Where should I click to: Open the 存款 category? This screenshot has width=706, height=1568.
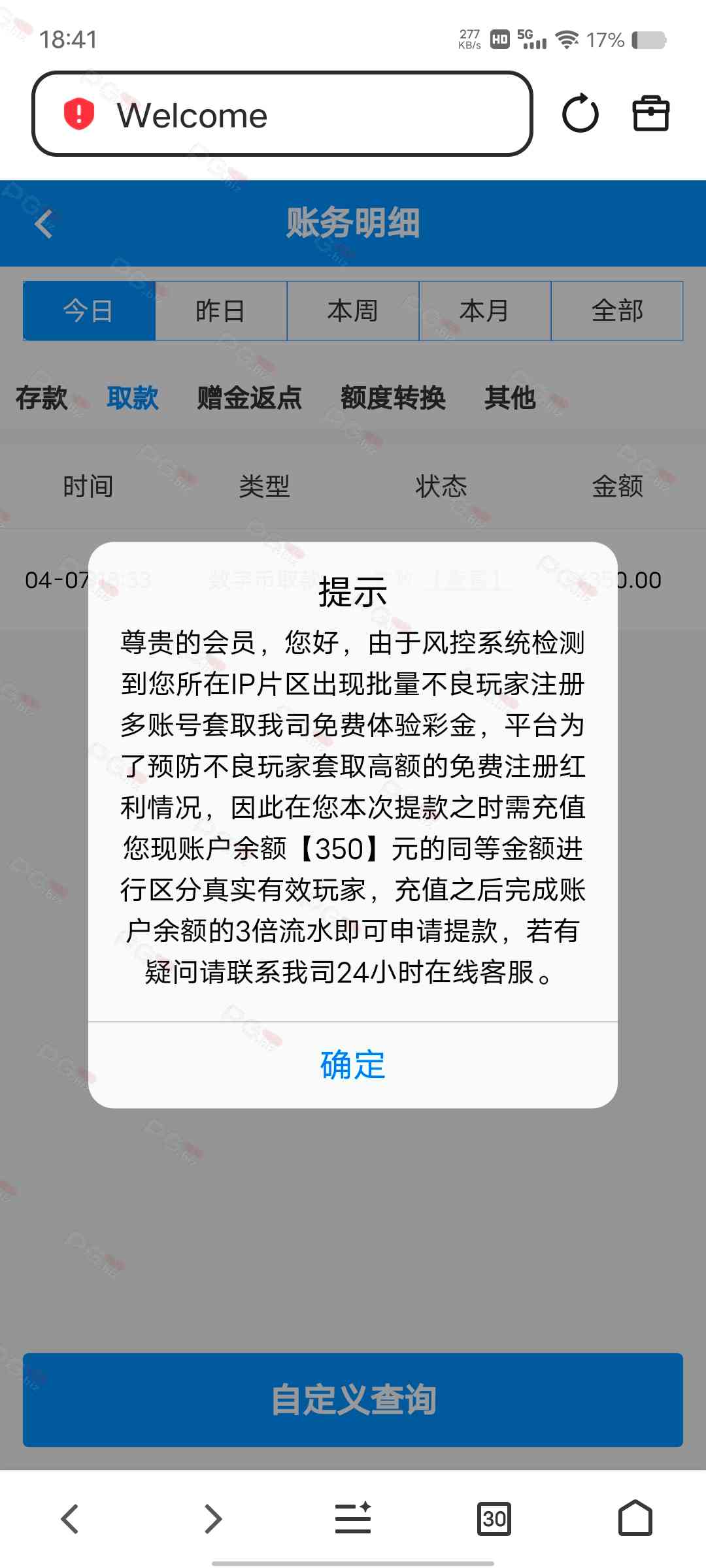[x=42, y=398]
